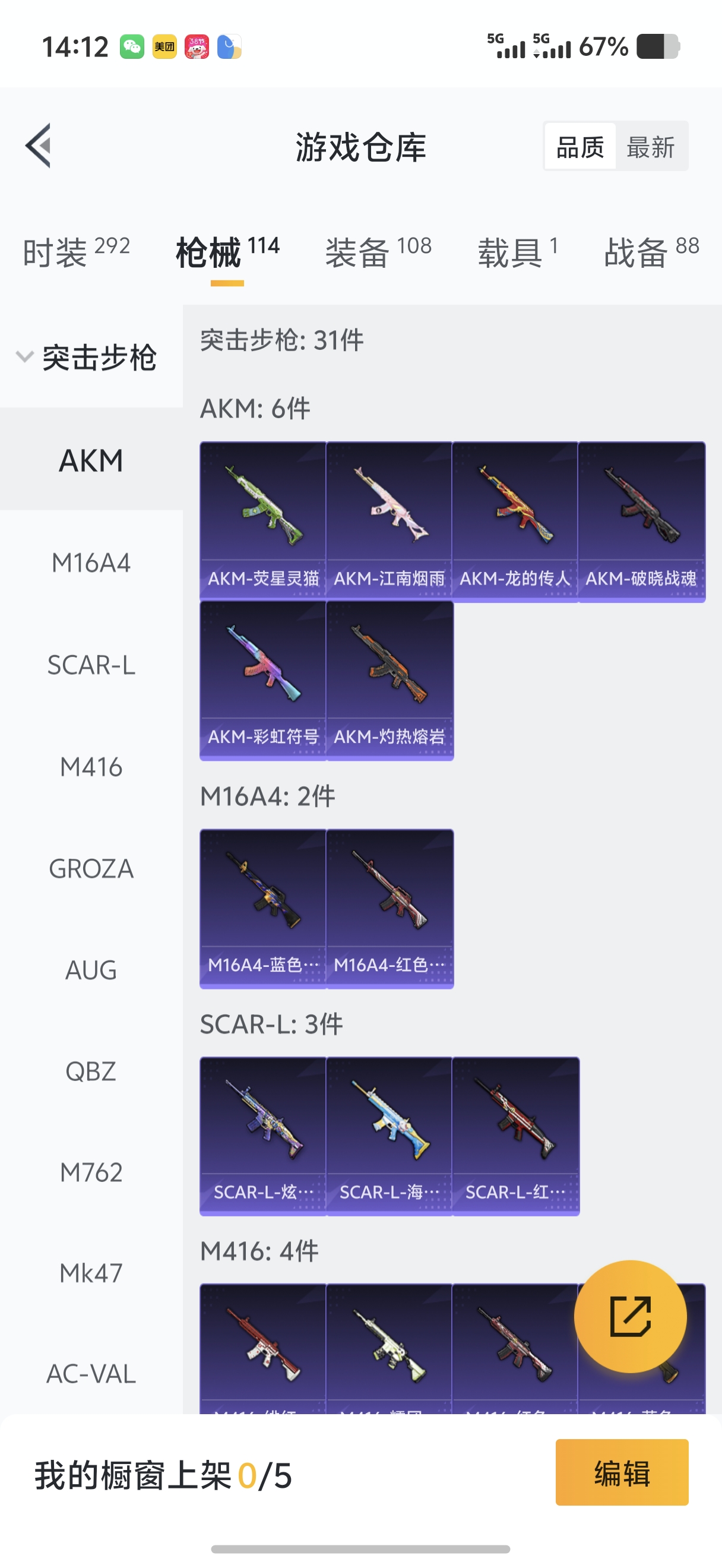Open the M16A4-蓝色 skin tile
The height and width of the screenshot is (1568, 722).
263,908
